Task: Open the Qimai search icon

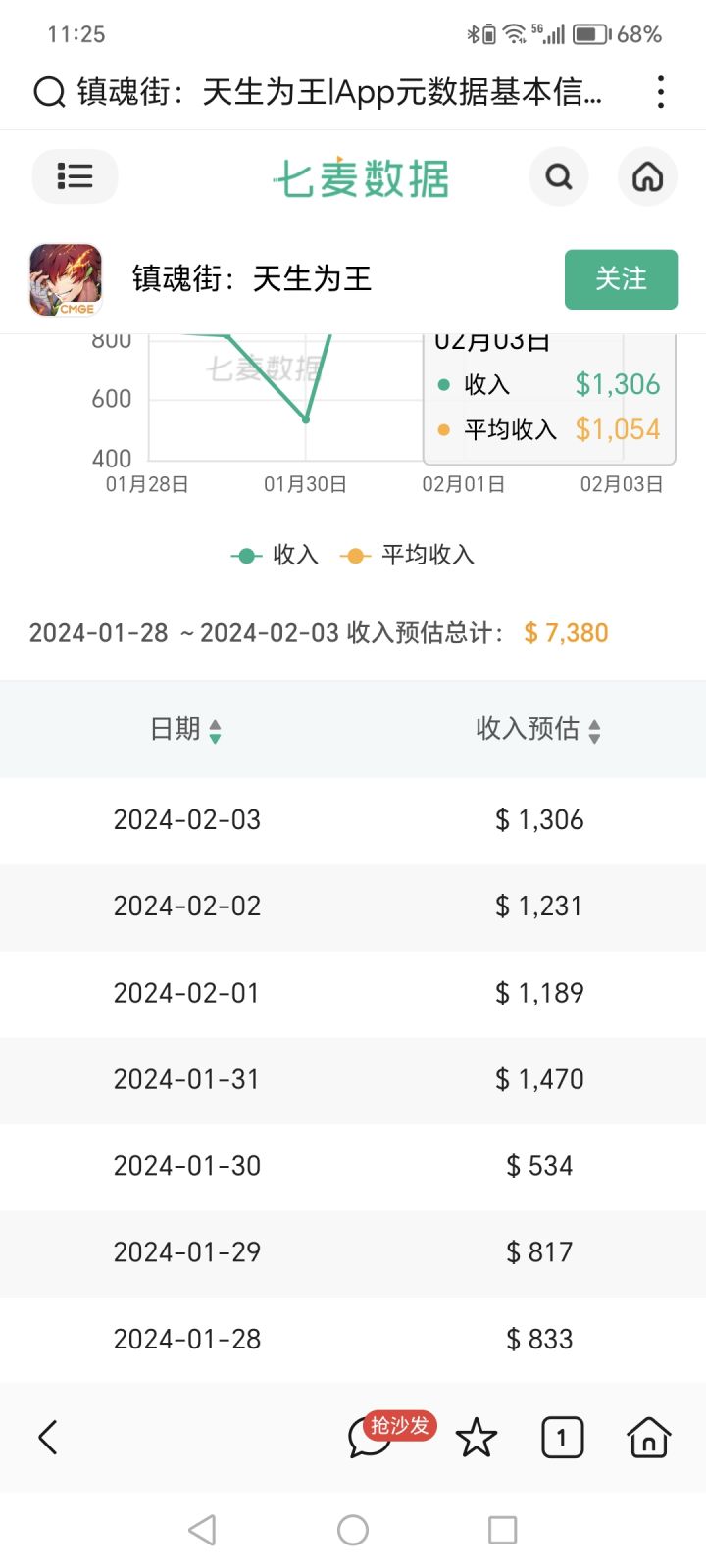Action: click(559, 177)
